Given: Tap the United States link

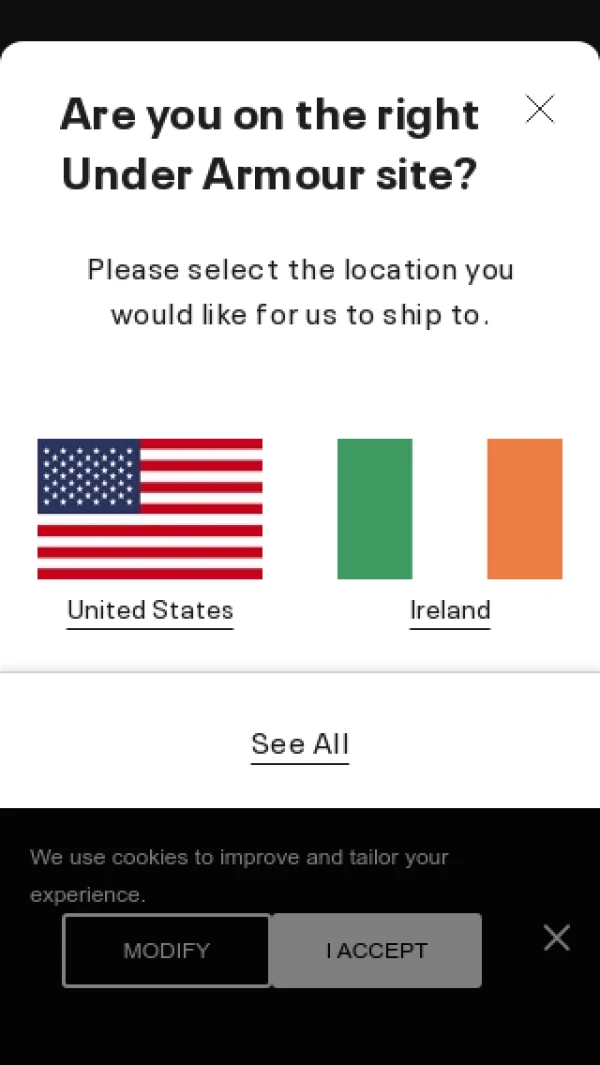Looking at the screenshot, I should (150, 610).
